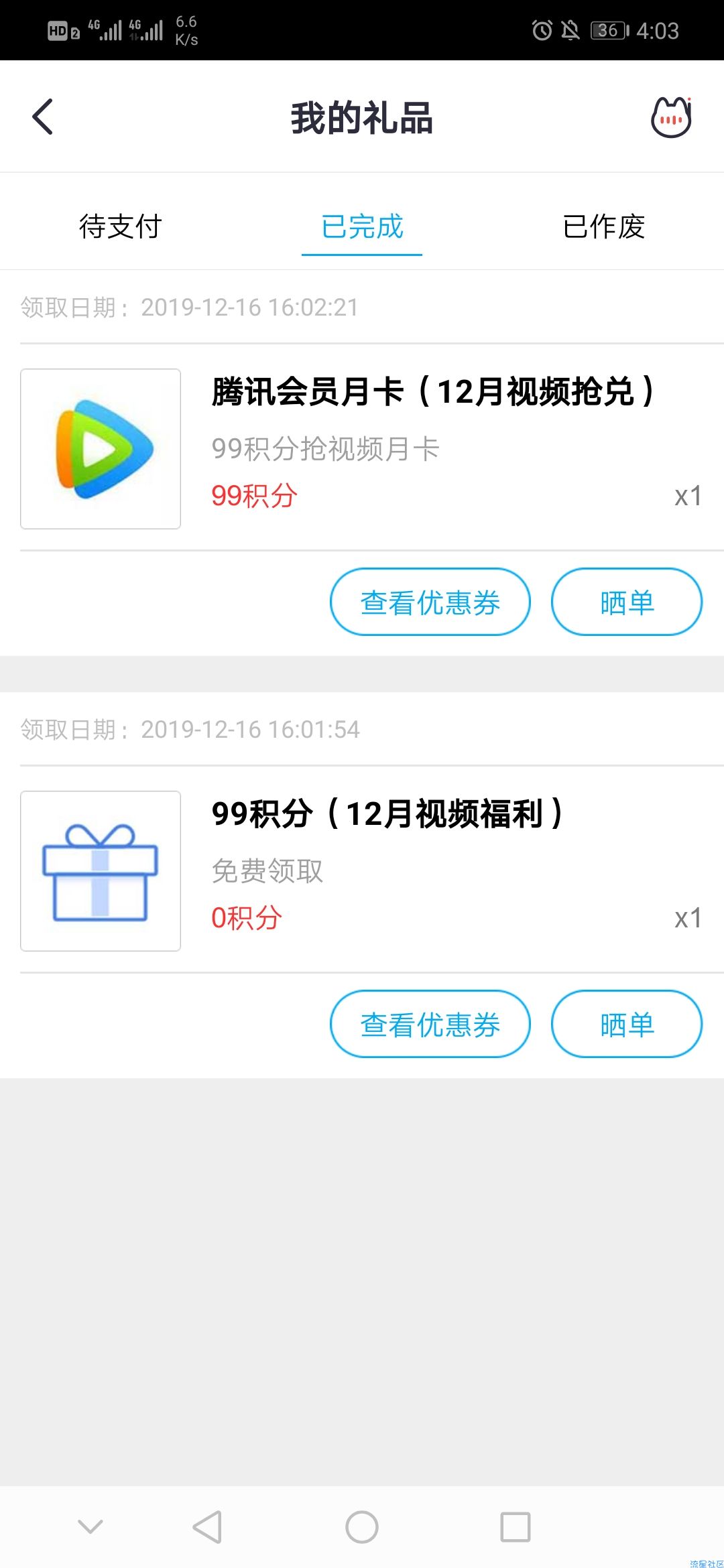Tap 晒单 for 99积分 视频福利
The width and height of the screenshot is (724, 1568).
pos(627,1024)
